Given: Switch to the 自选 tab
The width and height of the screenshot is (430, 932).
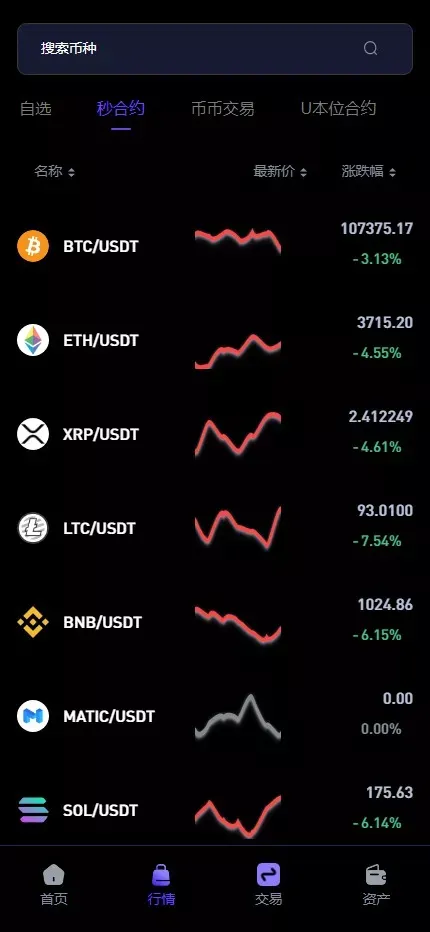Looking at the screenshot, I should click(36, 109).
